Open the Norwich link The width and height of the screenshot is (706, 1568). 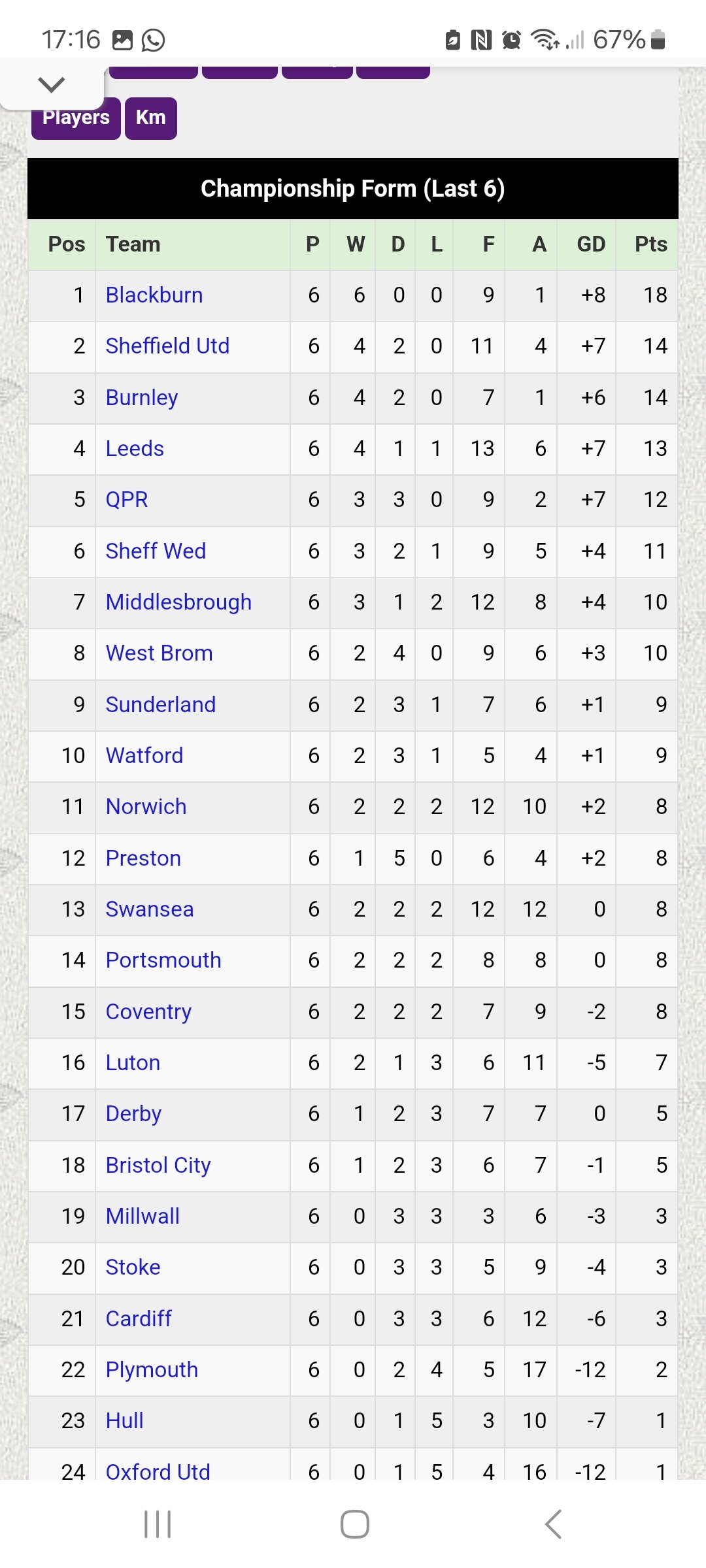point(146,807)
